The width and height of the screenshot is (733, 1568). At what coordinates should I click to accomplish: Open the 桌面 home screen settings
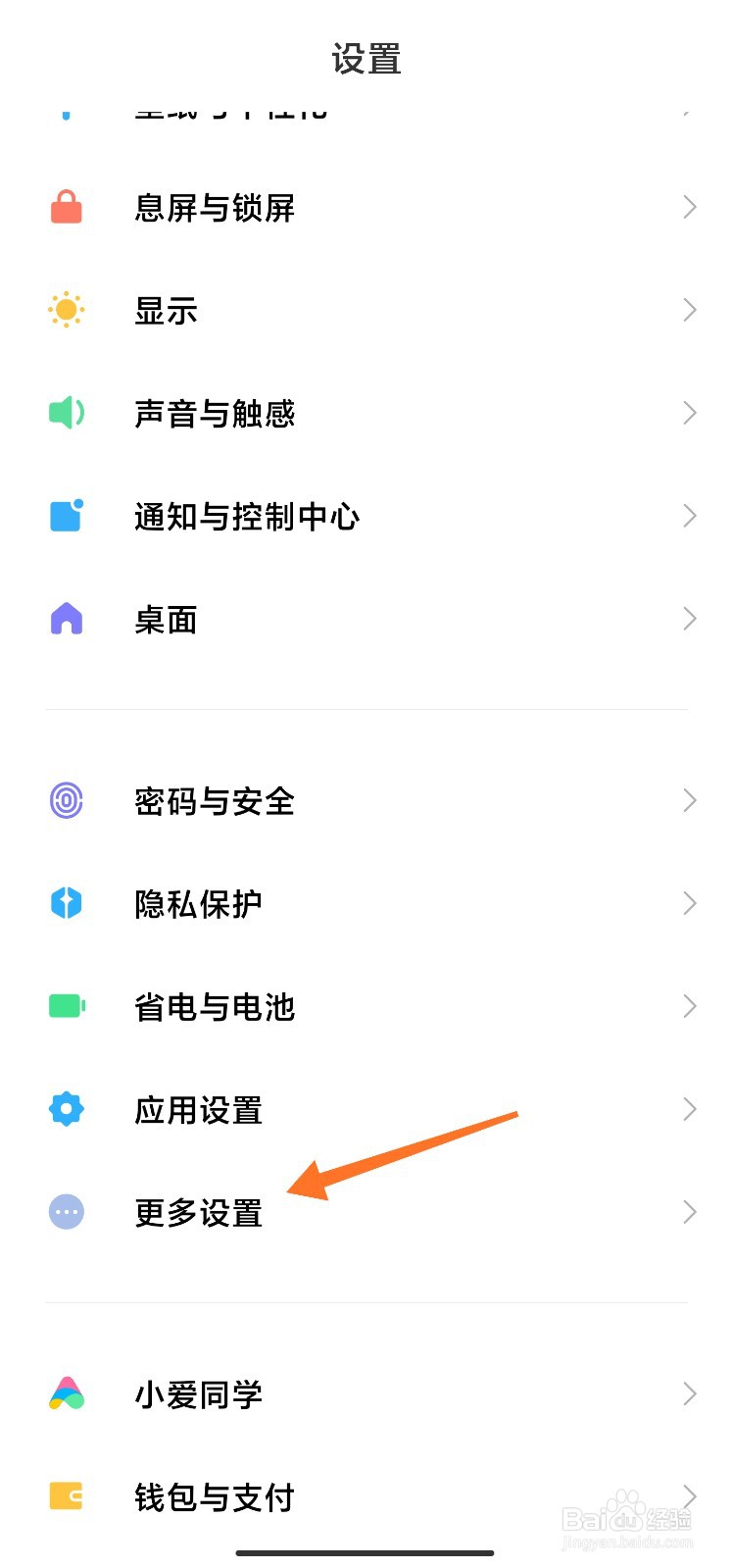pos(366,620)
